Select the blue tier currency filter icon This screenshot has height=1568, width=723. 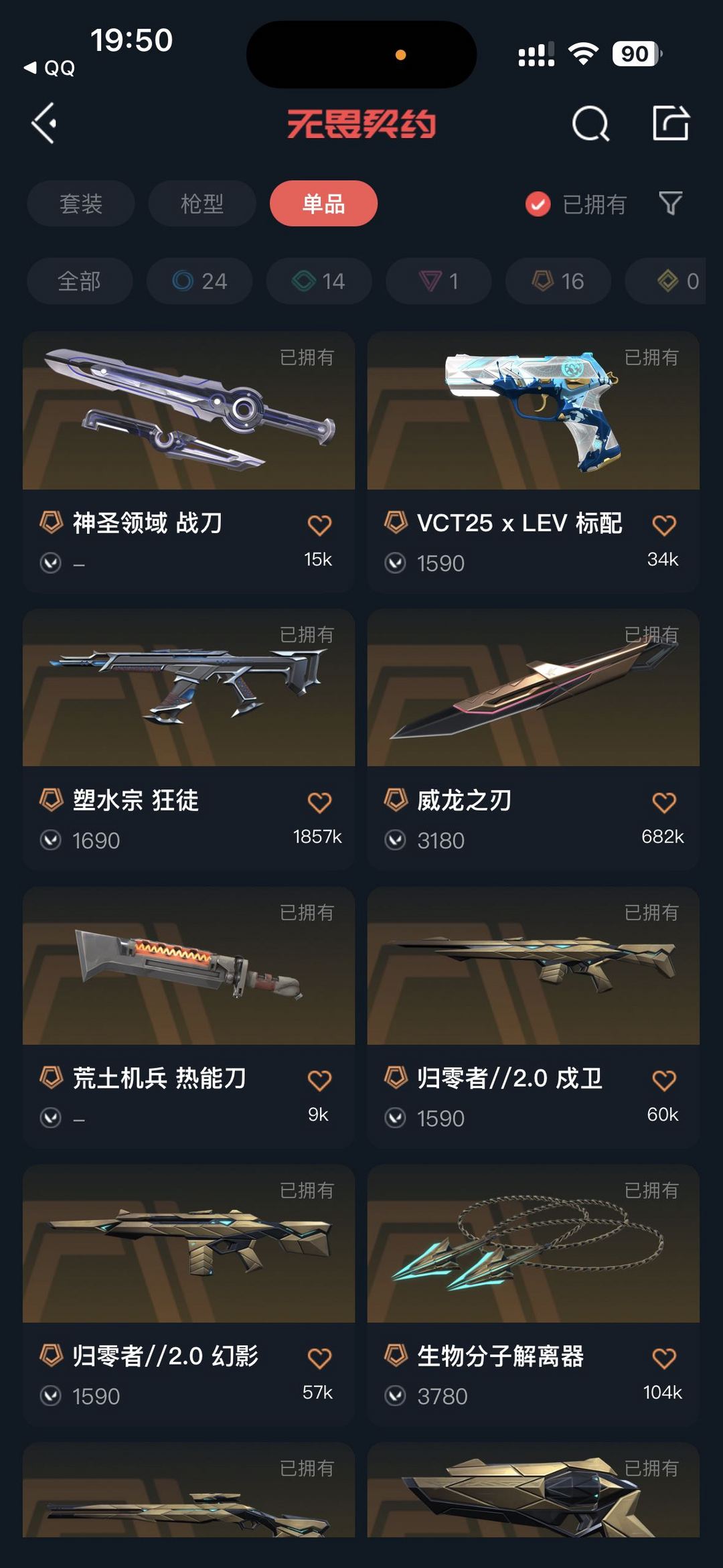[199, 281]
